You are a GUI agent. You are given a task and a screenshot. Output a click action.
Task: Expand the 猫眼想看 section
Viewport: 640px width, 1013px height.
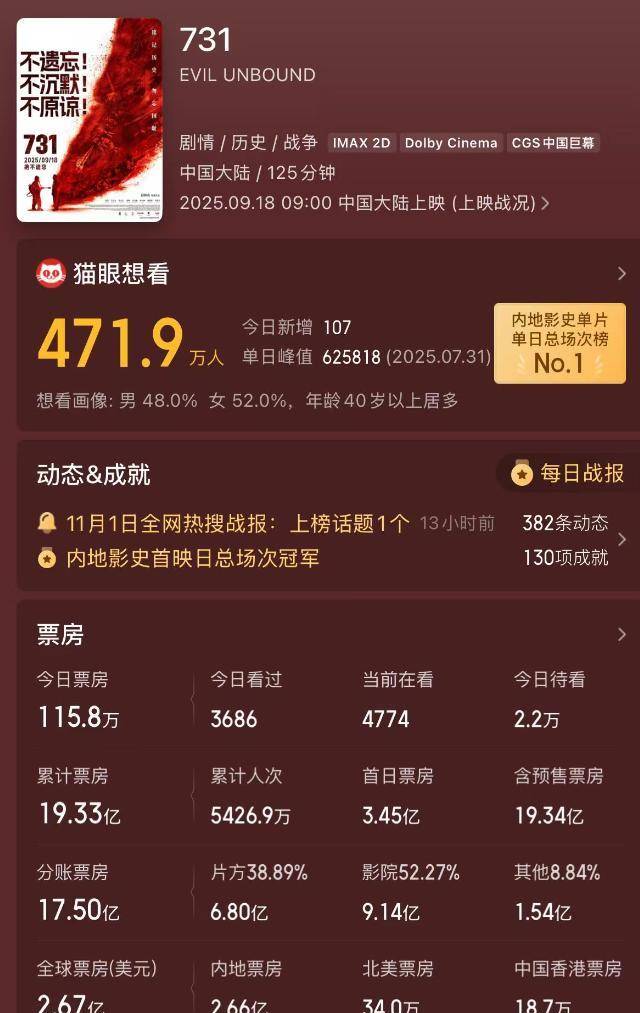point(621,273)
